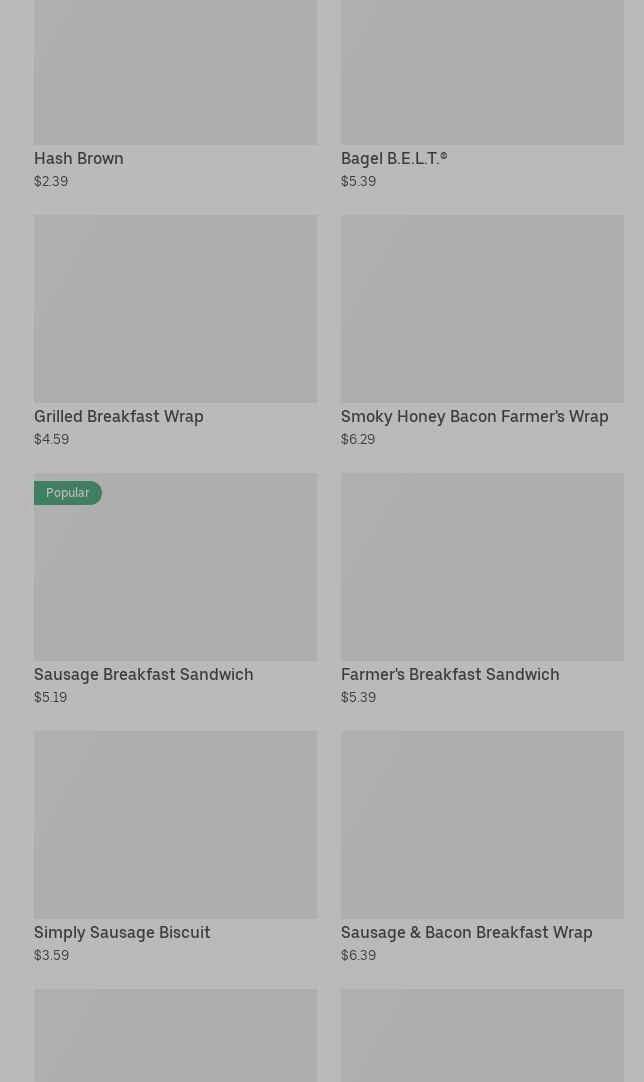View the Grilled Breakfast Wrap
644x1082 pixels.
[x=175, y=331]
